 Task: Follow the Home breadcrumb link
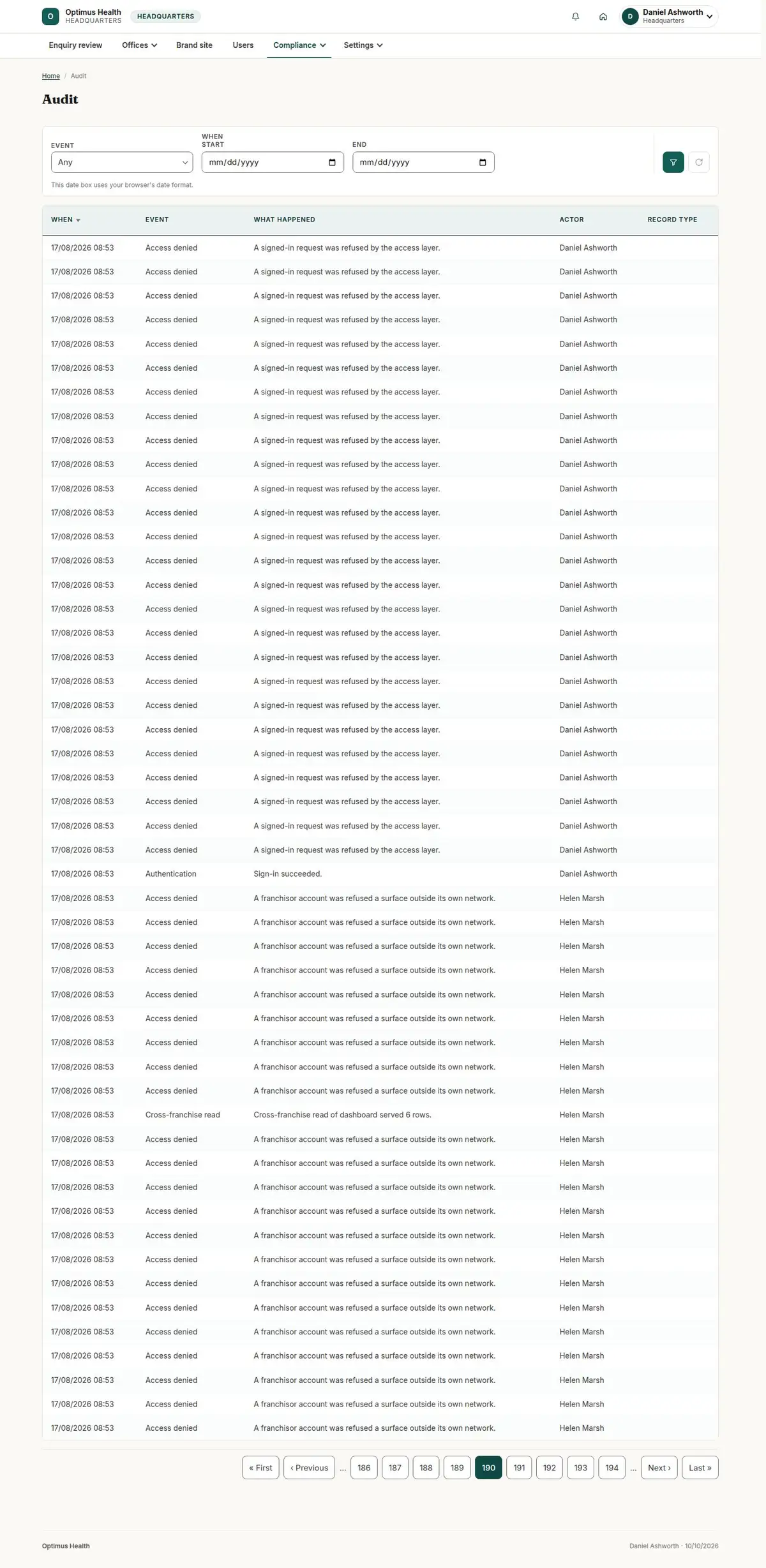50,76
